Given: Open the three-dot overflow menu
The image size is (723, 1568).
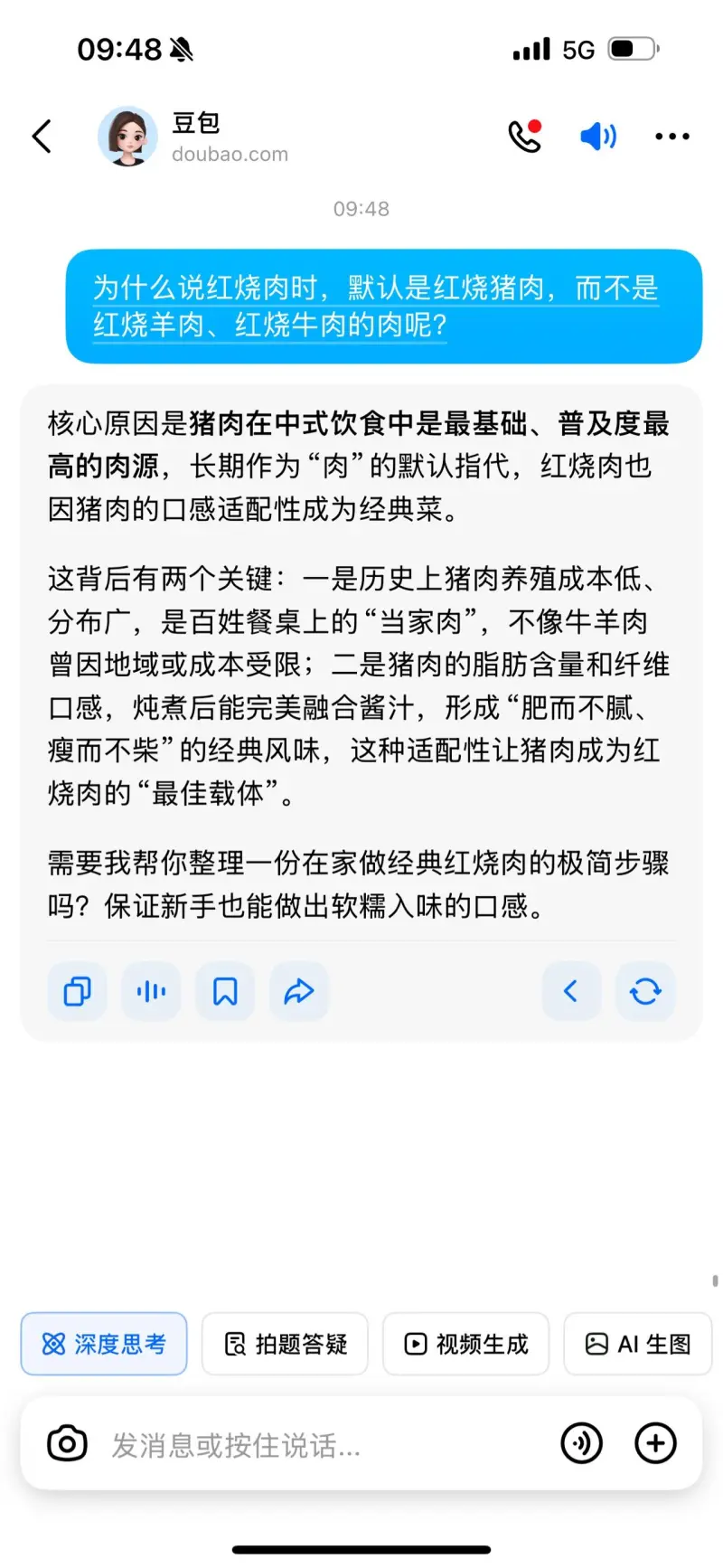Looking at the screenshot, I should (671, 137).
